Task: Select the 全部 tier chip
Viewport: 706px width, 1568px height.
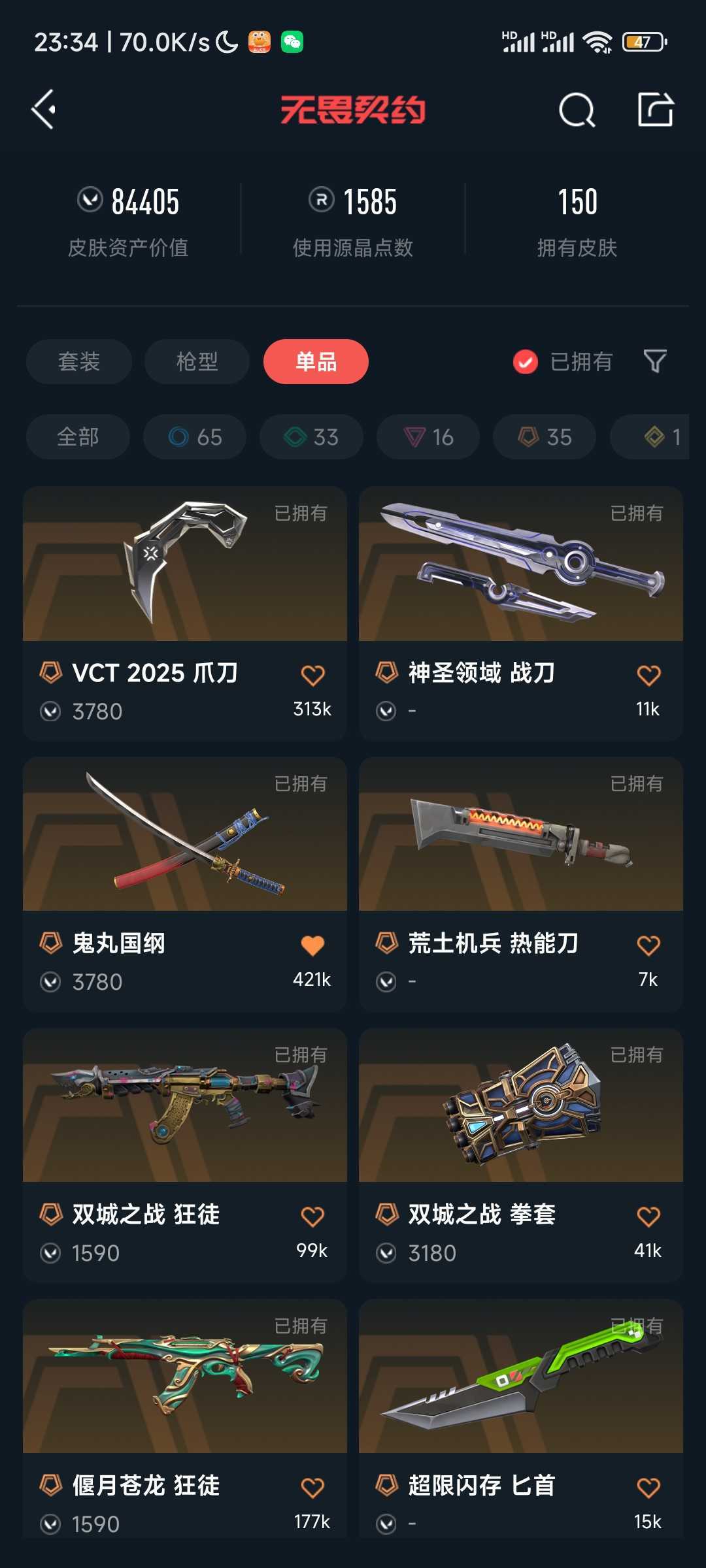Action: [x=78, y=436]
